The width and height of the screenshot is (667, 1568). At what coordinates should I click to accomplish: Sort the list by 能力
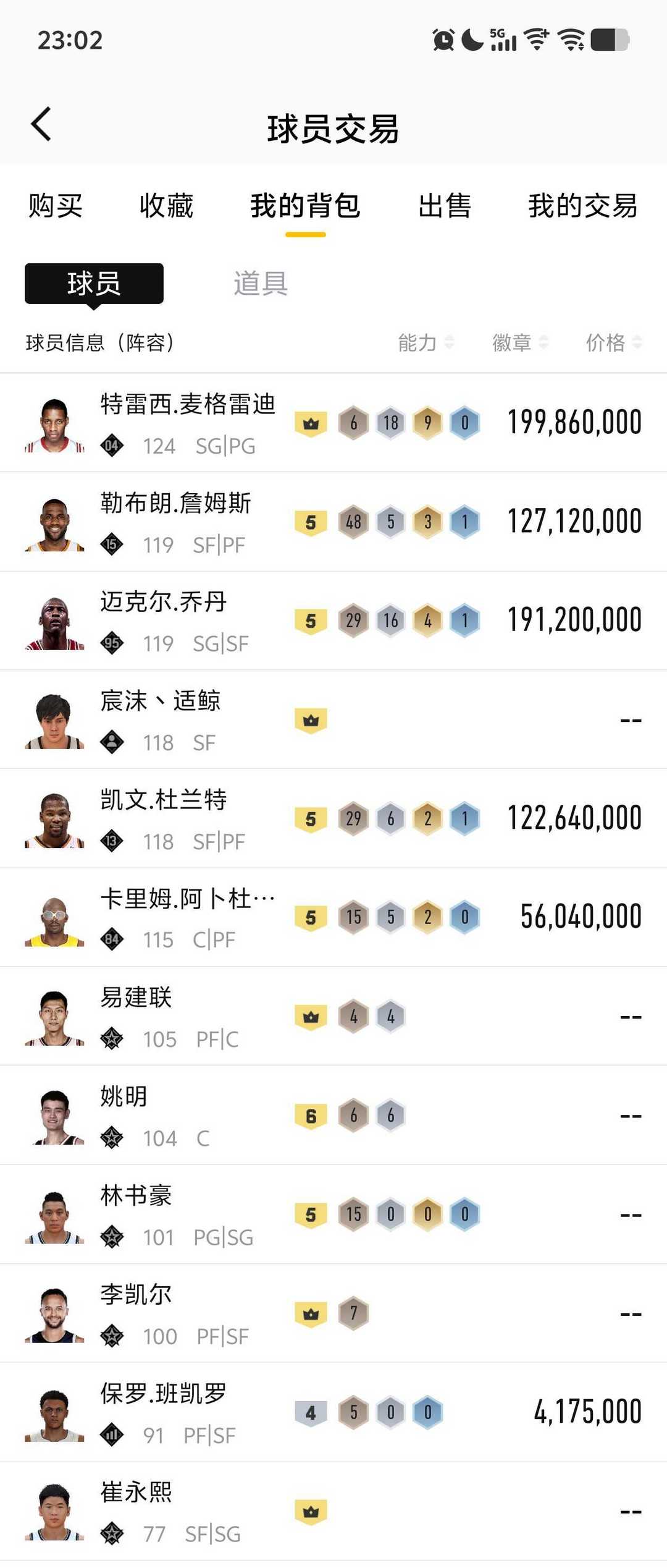(426, 342)
